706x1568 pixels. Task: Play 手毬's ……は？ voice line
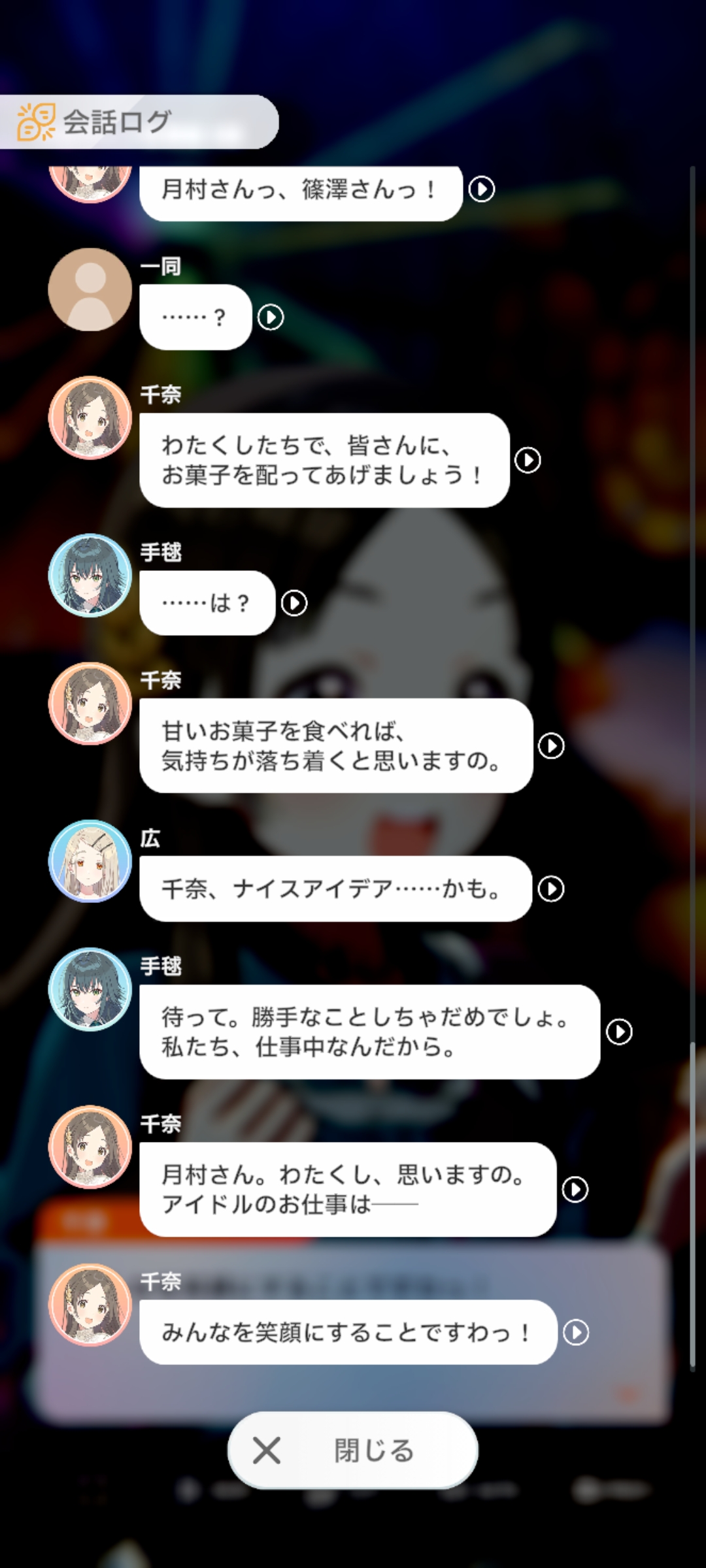[294, 603]
